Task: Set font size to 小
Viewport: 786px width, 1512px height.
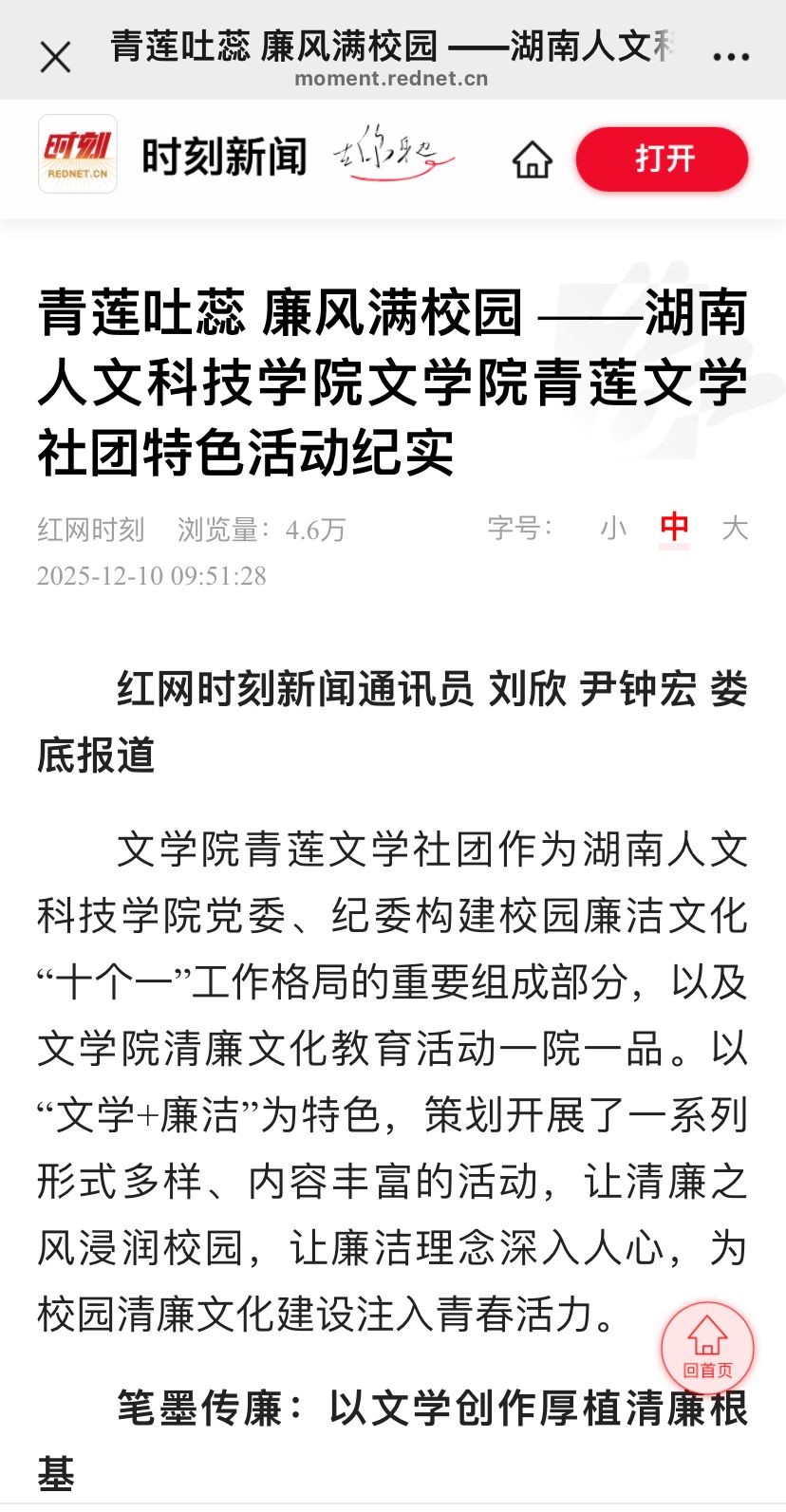Action: [613, 528]
